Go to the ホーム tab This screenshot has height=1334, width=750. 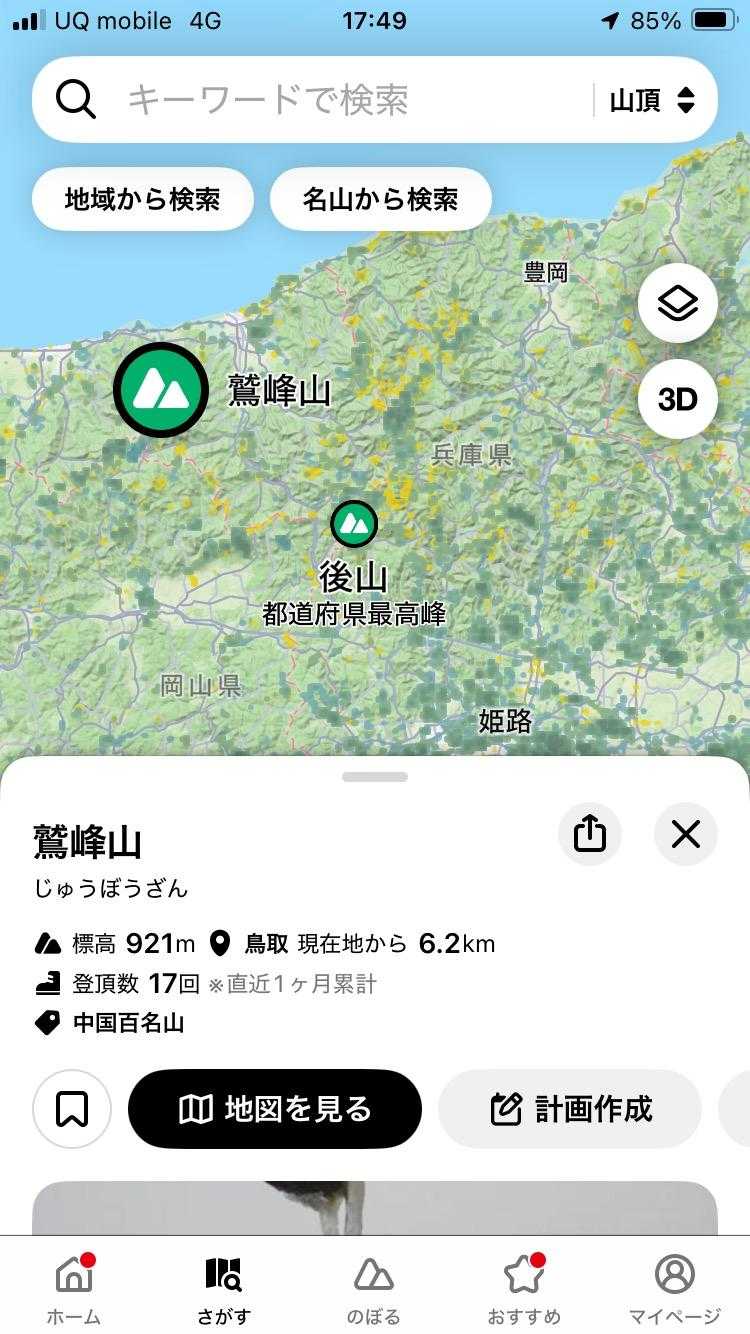[74, 1288]
